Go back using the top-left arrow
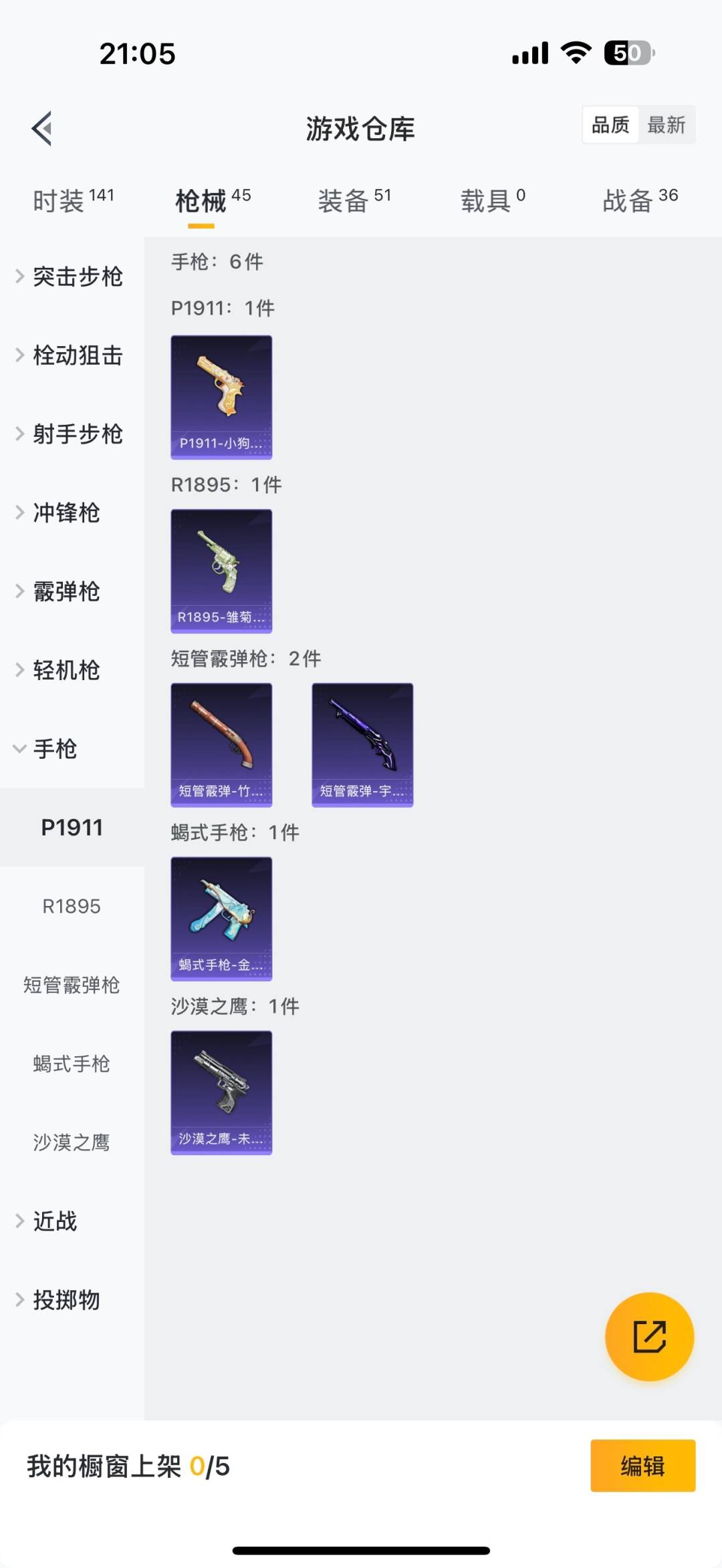The image size is (722, 1568). click(x=42, y=128)
